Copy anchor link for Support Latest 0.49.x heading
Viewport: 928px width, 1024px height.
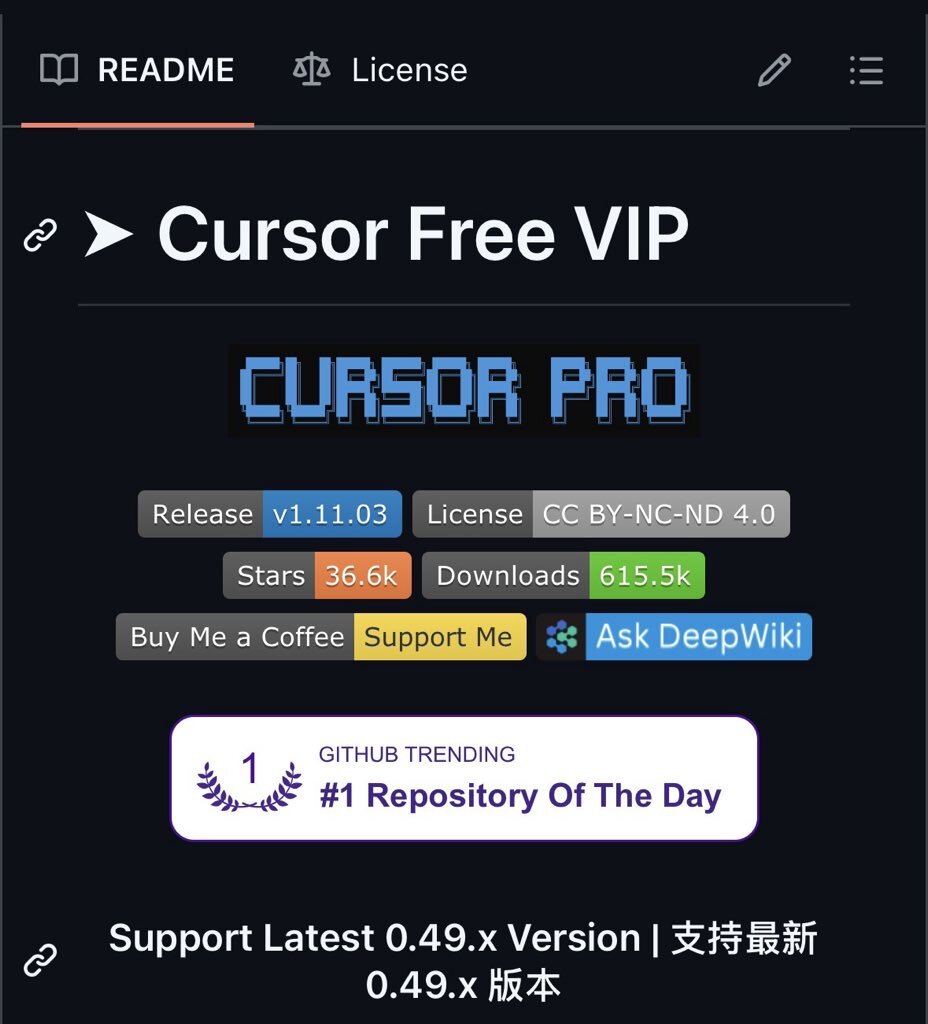[40, 961]
